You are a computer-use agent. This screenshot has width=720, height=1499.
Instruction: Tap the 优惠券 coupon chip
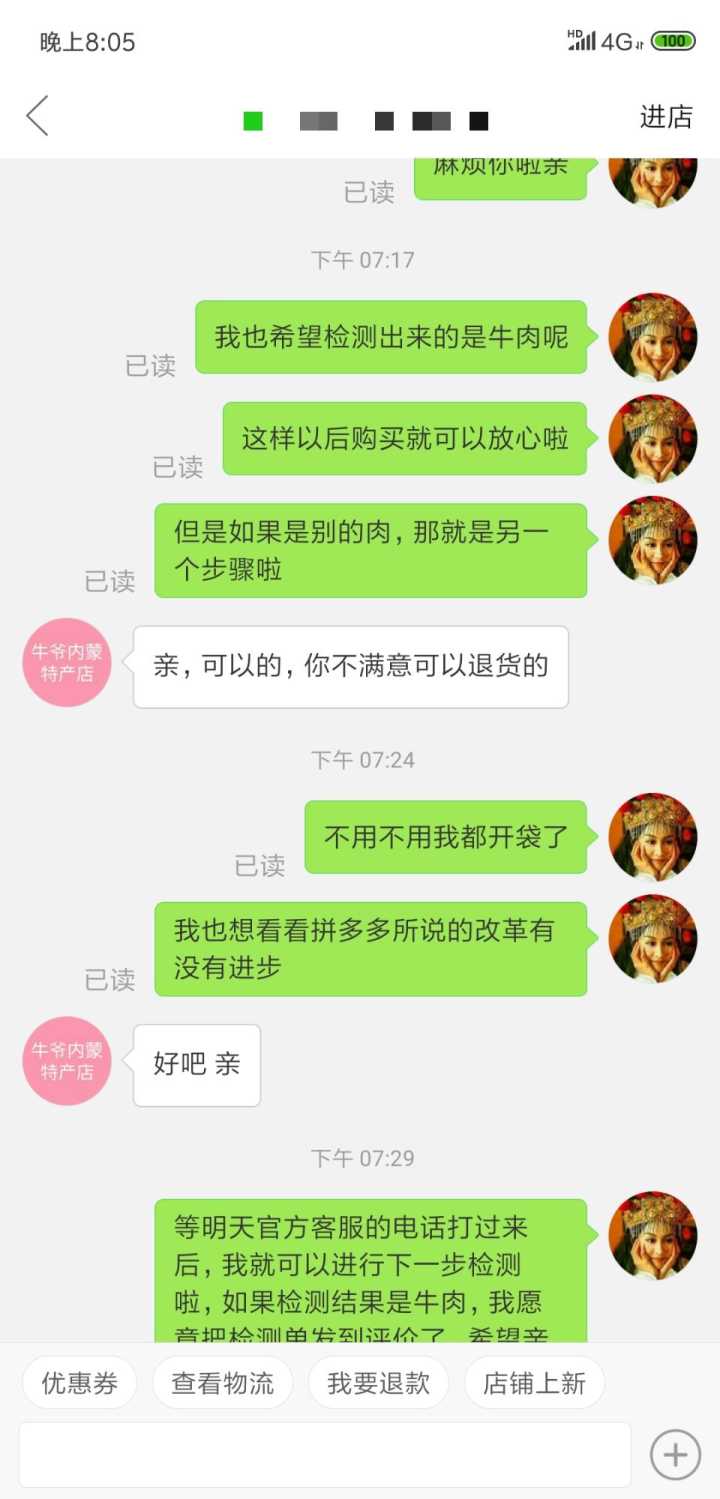79,1383
